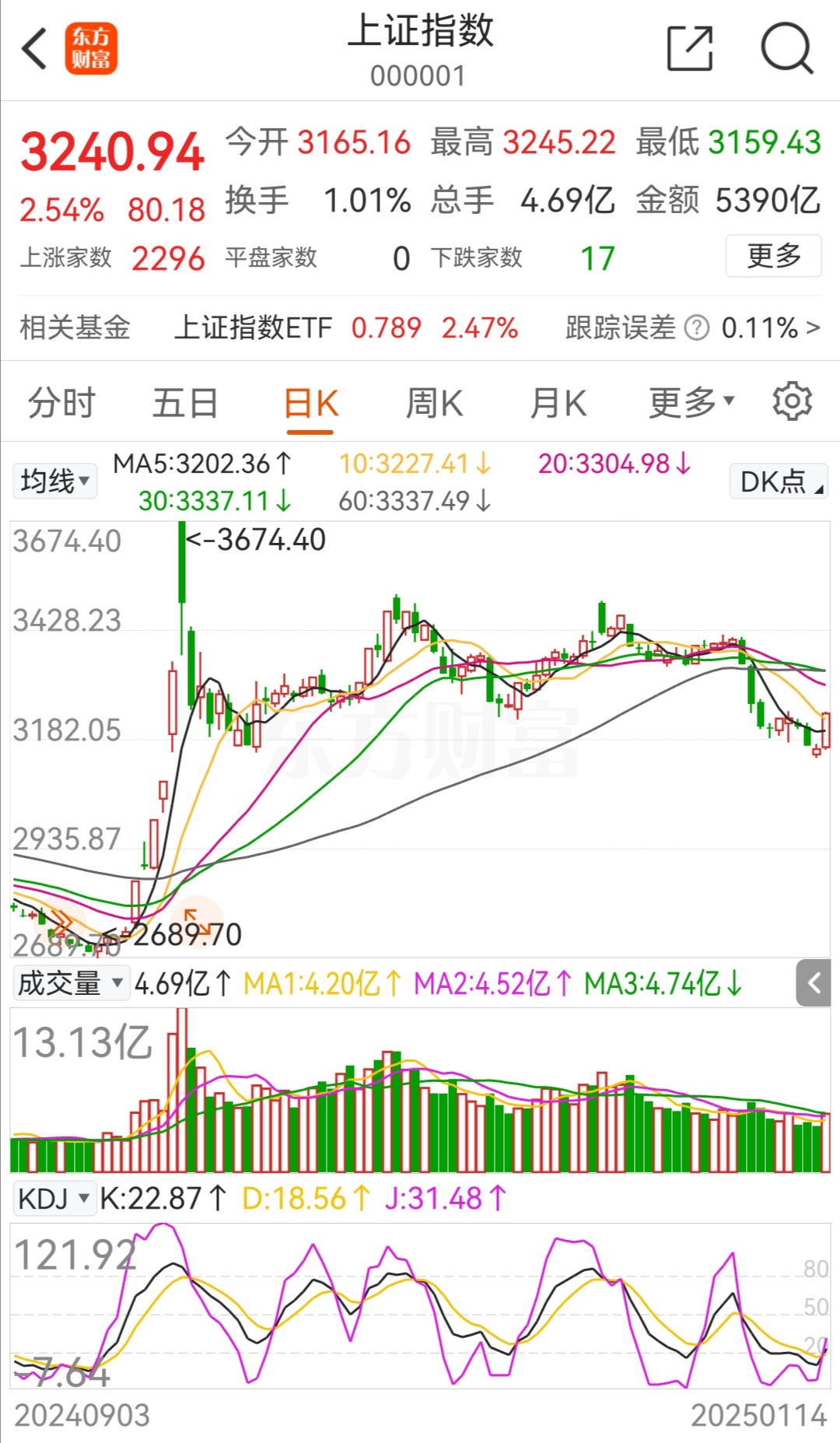Open the 更多 chart period dropdown
The height and width of the screenshot is (1443, 840).
click(691, 401)
